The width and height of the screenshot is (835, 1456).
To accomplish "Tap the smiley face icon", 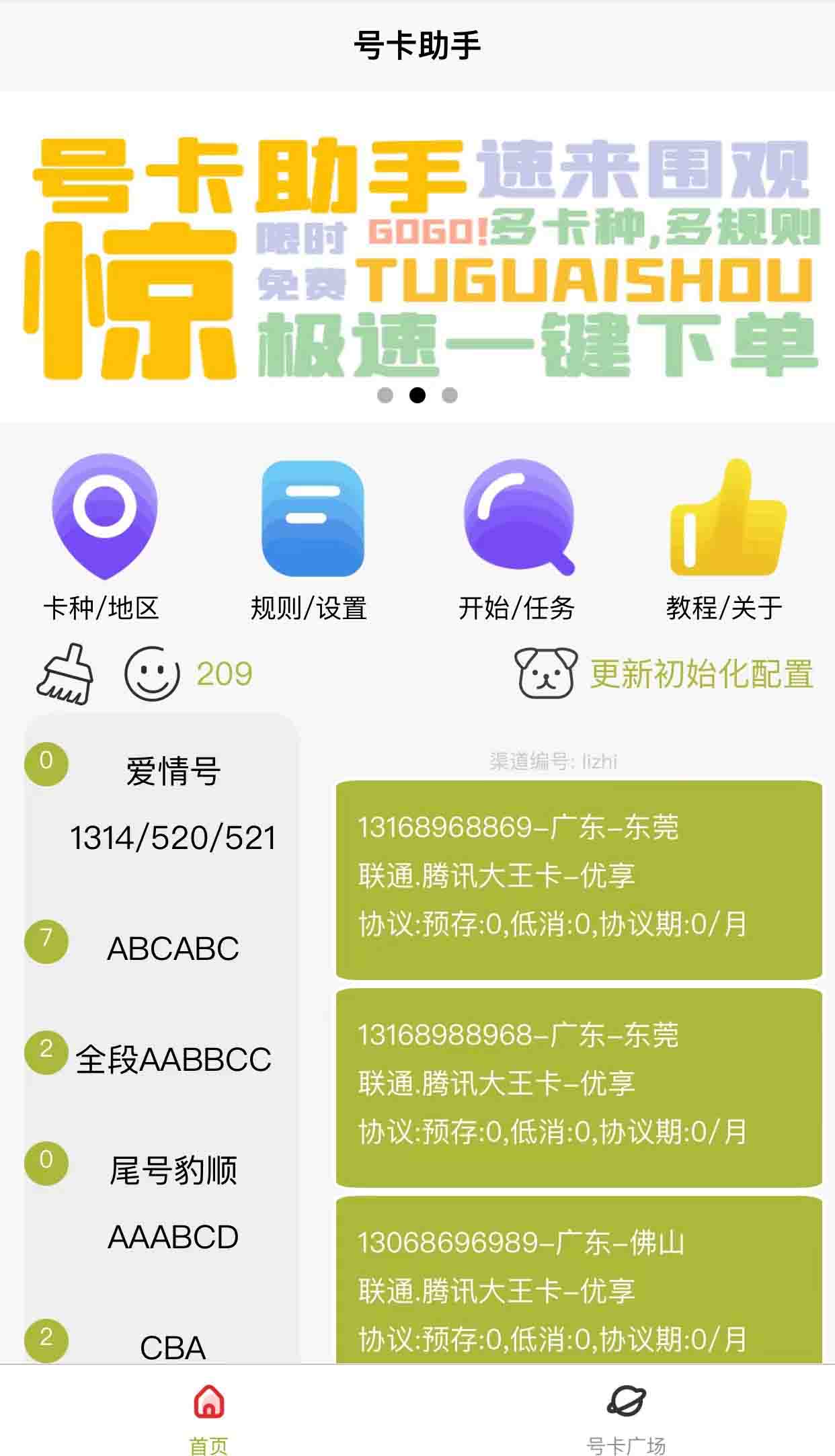I will pos(152,674).
